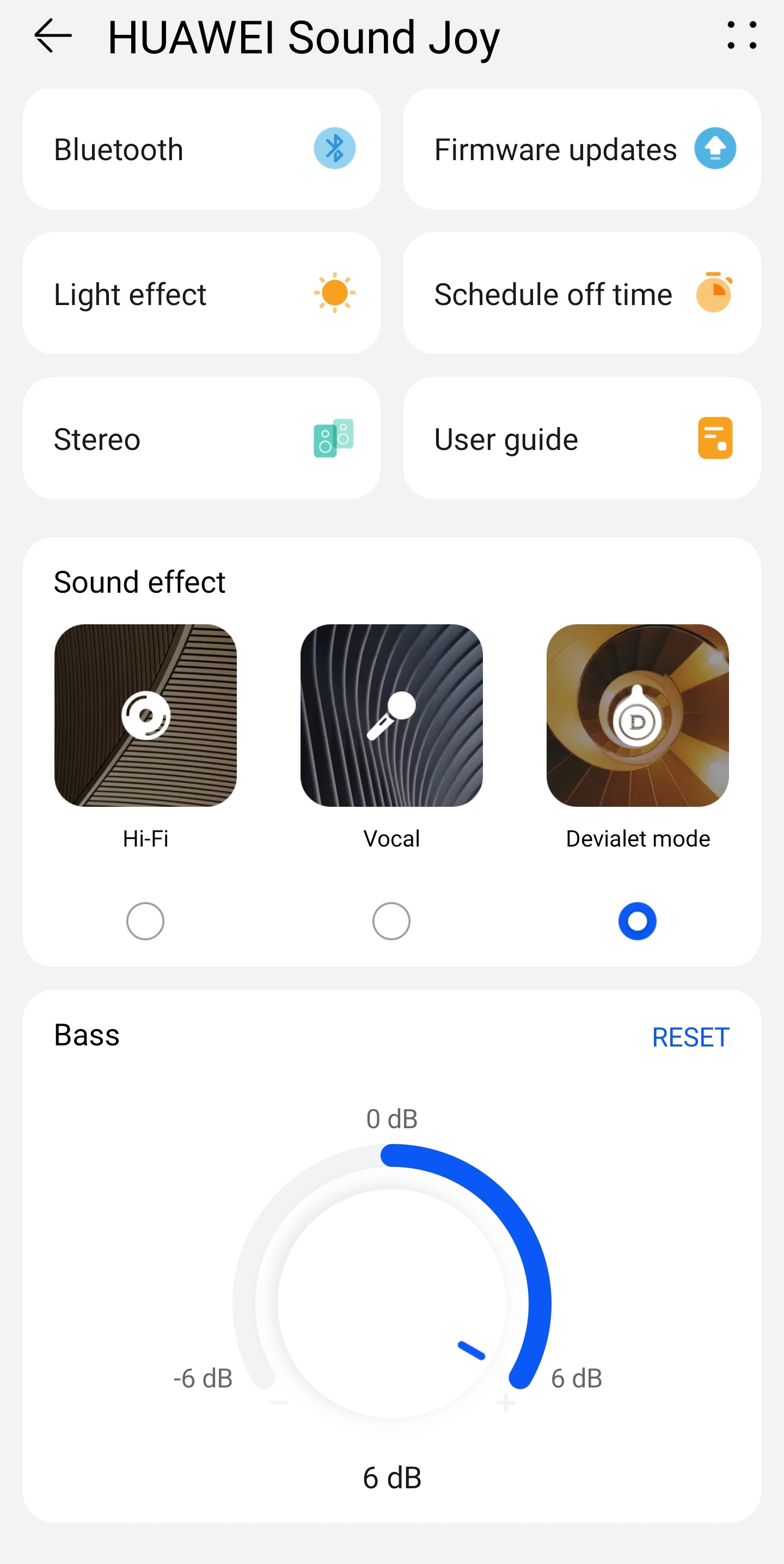Image resolution: width=784 pixels, height=1564 pixels.
Task: Select the Devialet mode radio button
Action: pos(637,921)
